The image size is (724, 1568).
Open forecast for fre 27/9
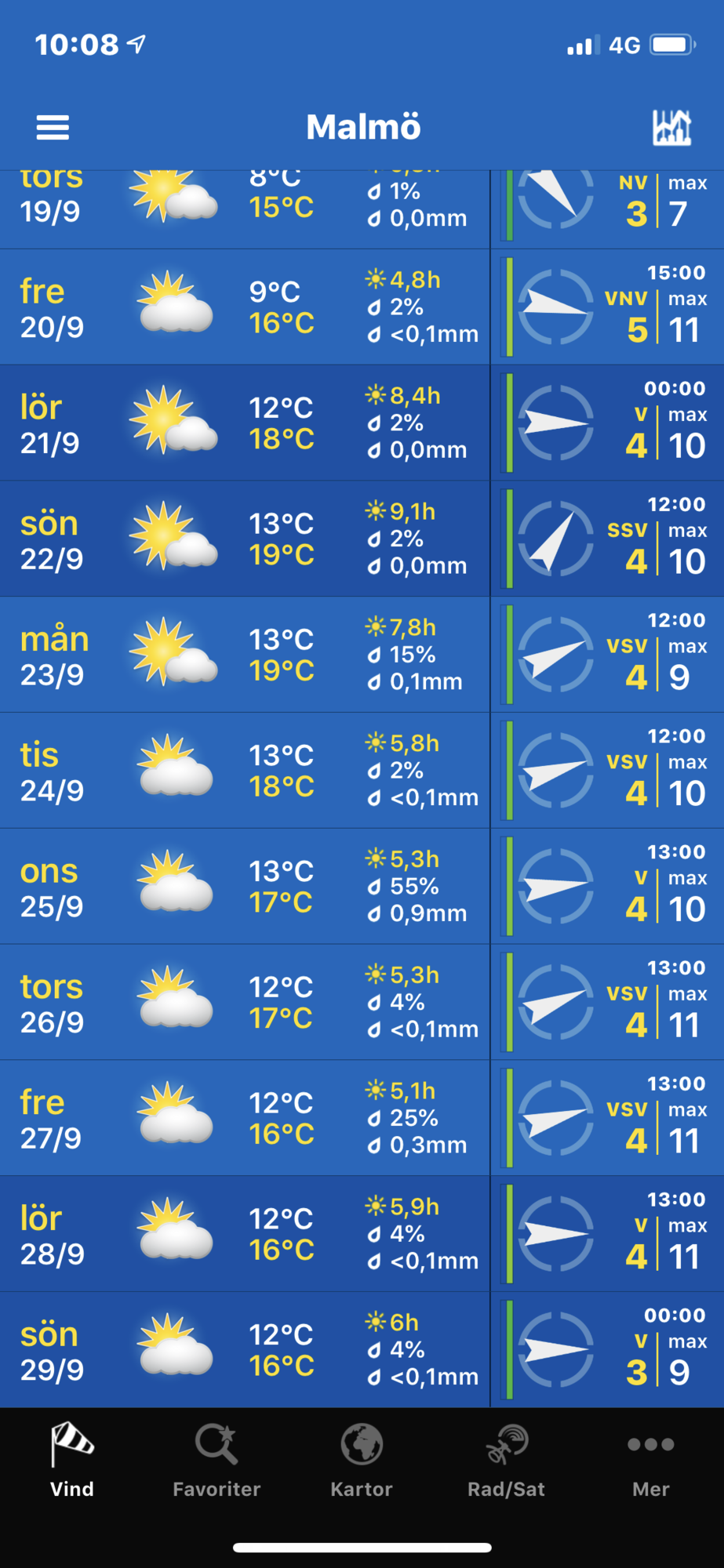click(245, 1119)
